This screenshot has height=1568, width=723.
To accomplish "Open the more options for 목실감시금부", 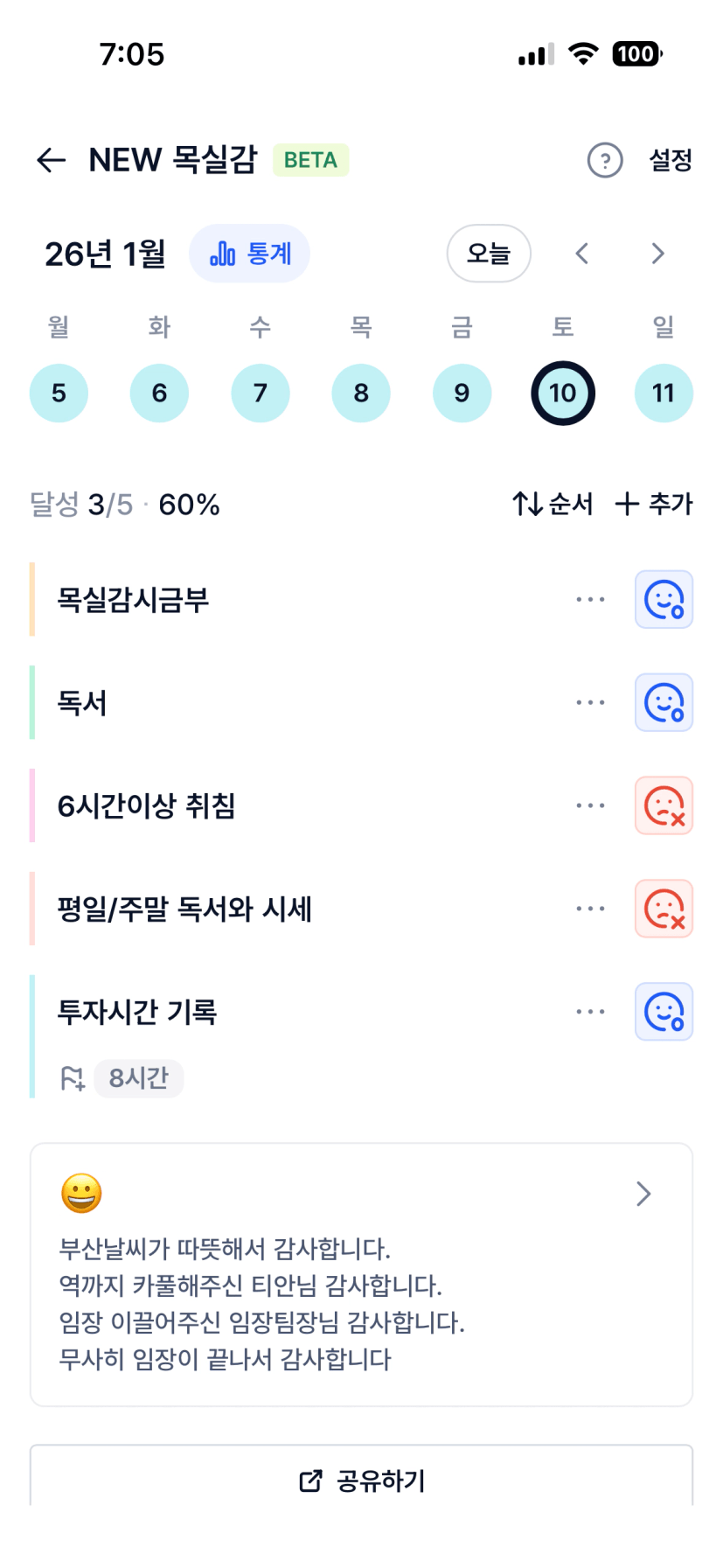I will coord(590,600).
